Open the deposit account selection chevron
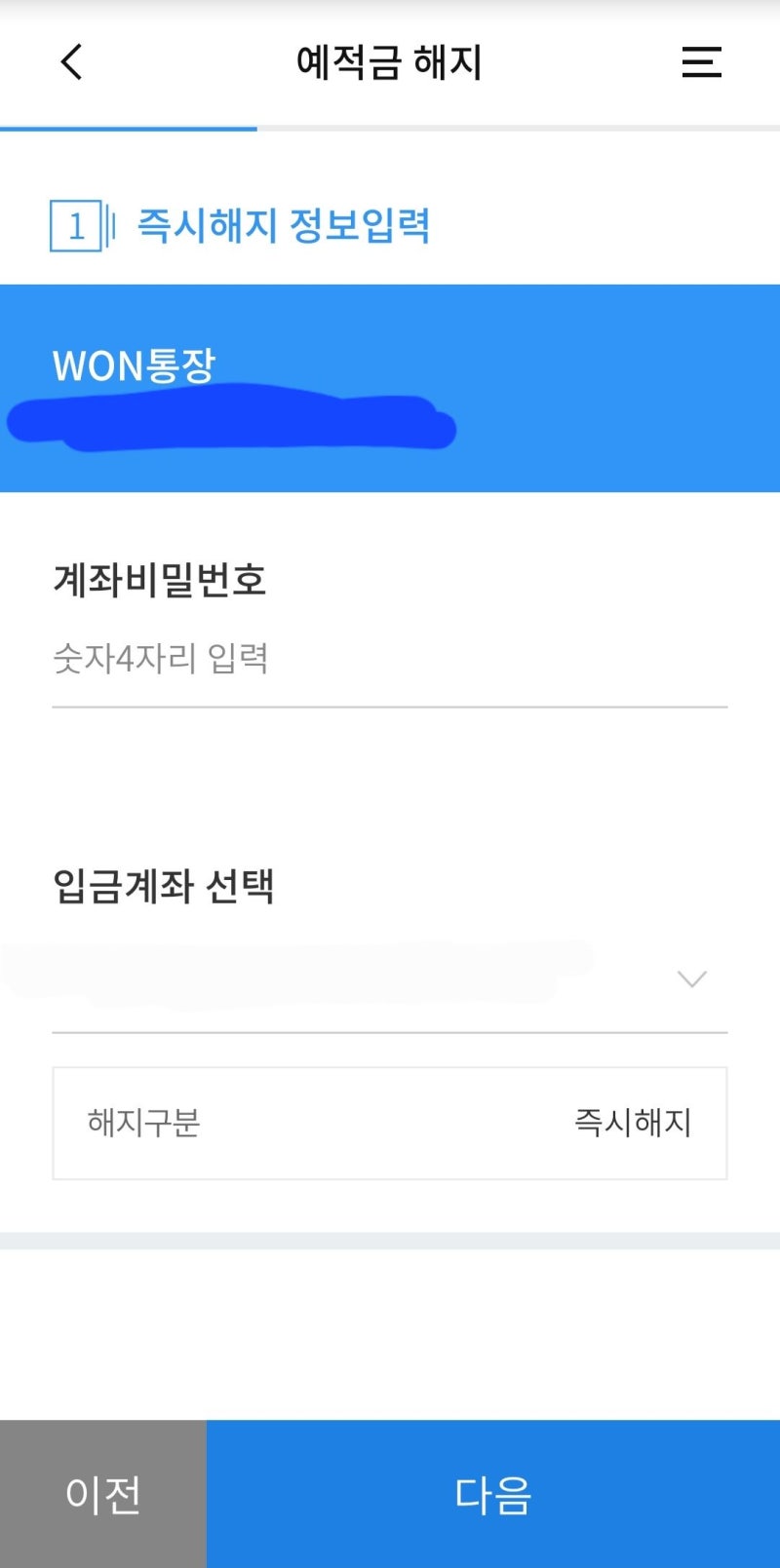 691,979
